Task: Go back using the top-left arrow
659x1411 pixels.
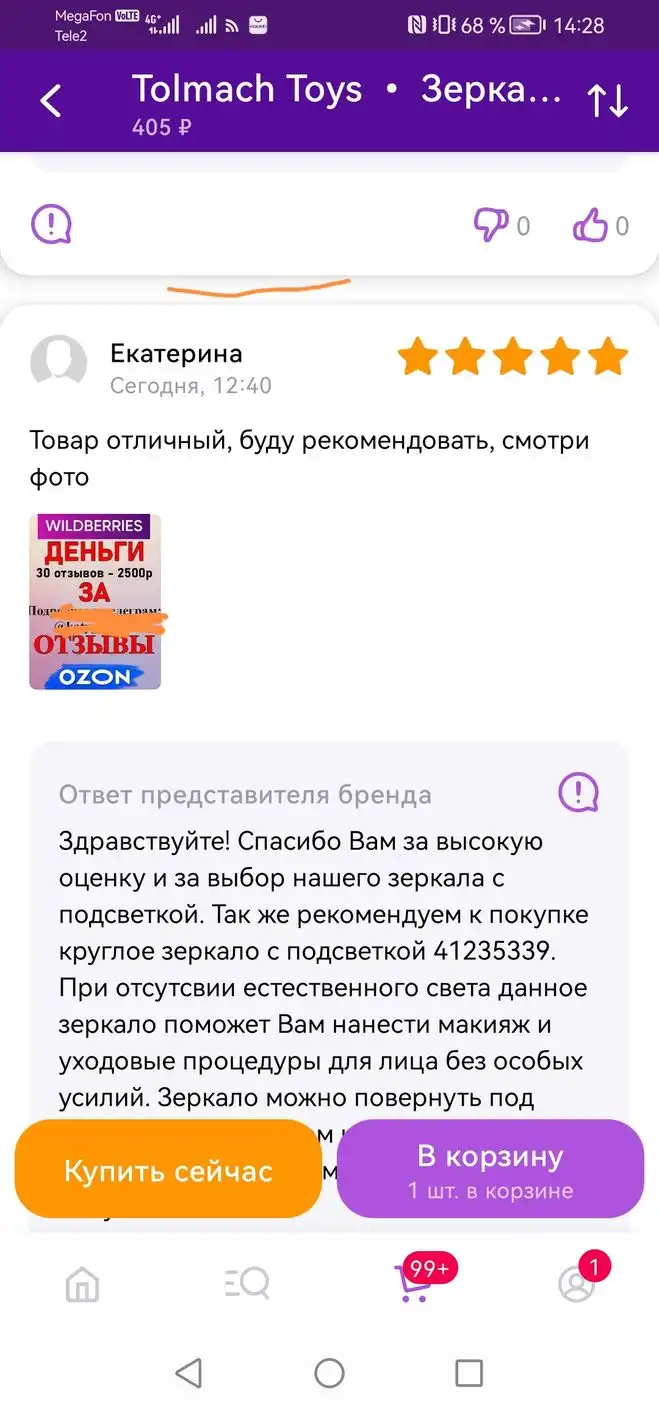Action: 50,101
